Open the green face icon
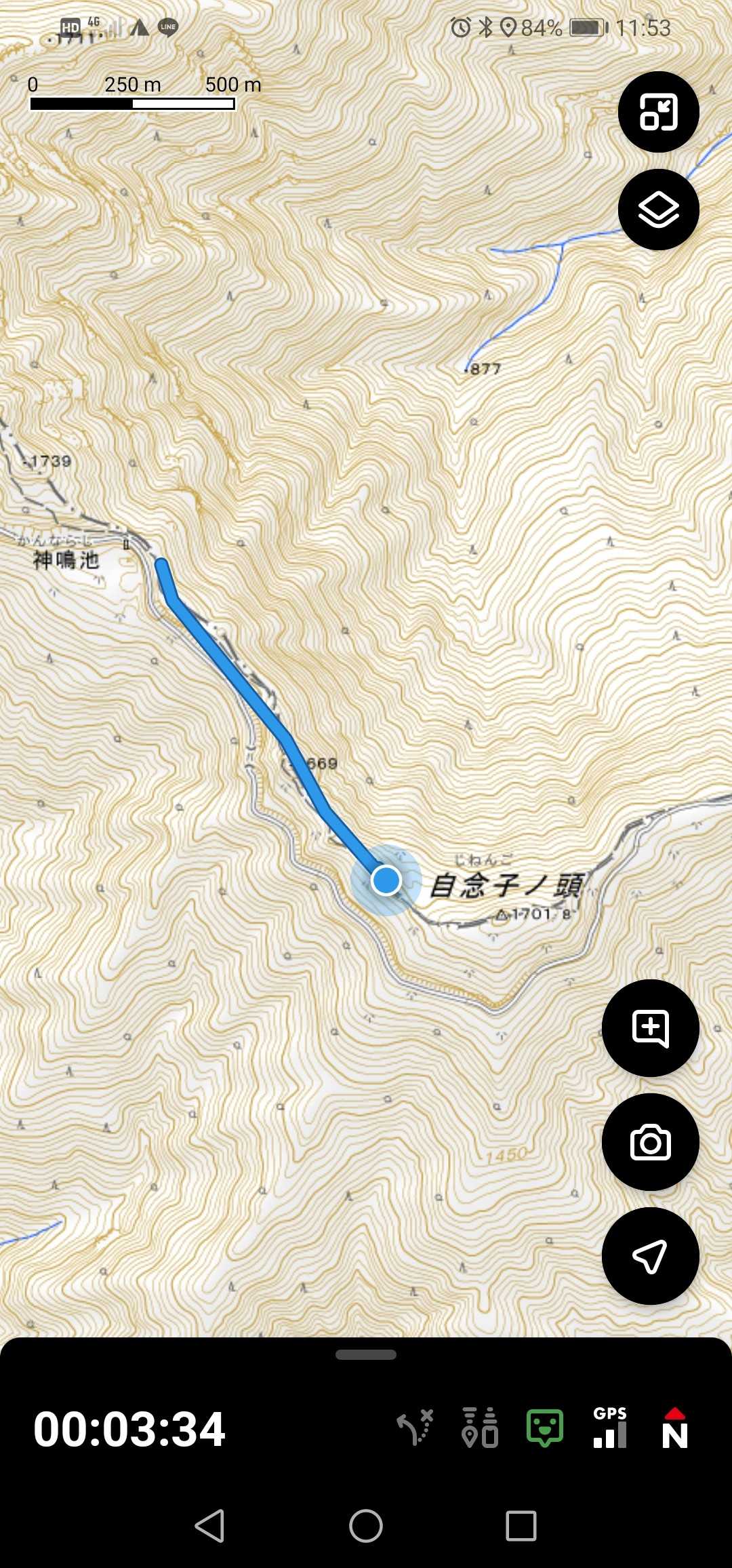Screen dimensions: 732x1568 [x=545, y=1428]
